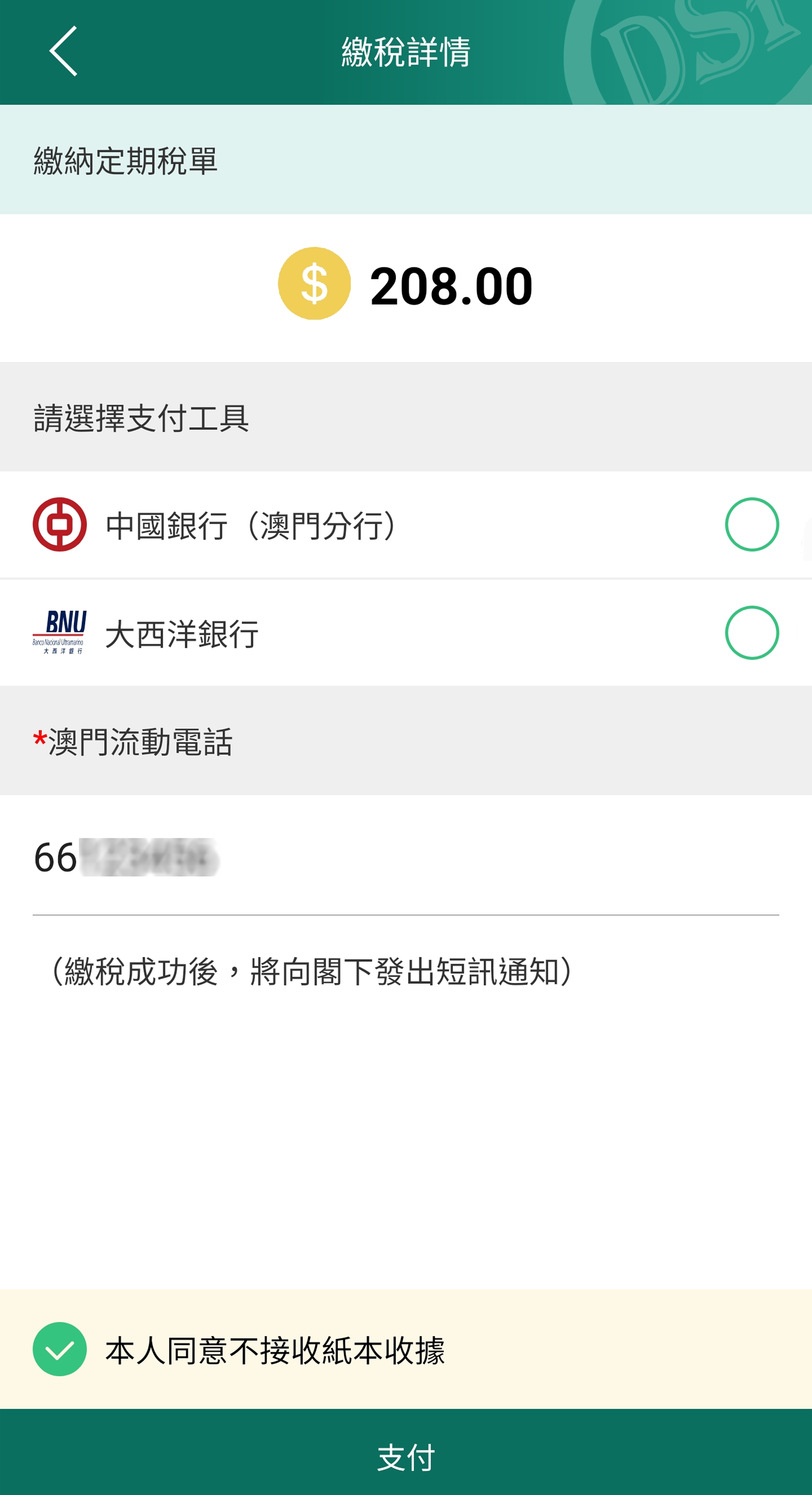
Task: Uncheck 本人同意不接收紙本收據
Action: (x=60, y=1349)
